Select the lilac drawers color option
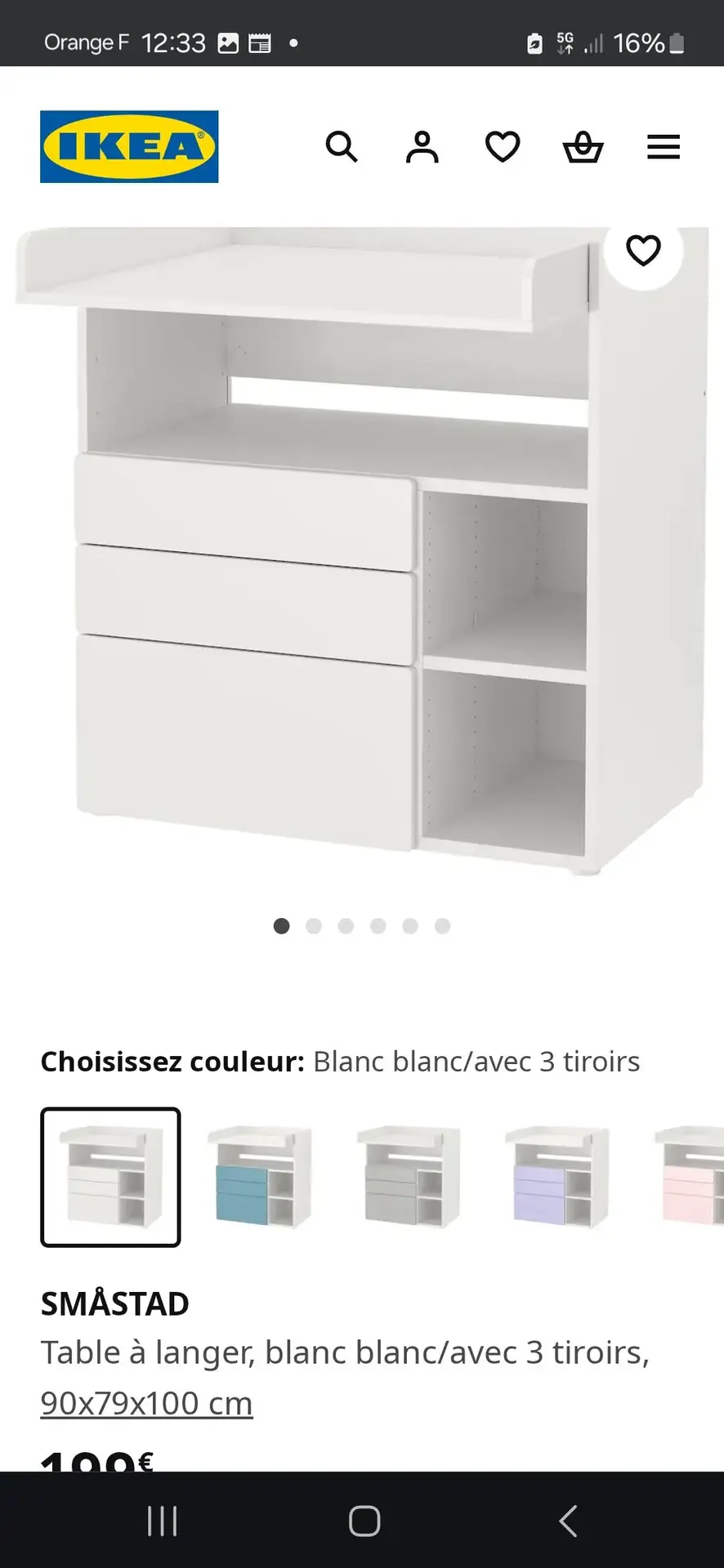Image resolution: width=724 pixels, height=1568 pixels. click(556, 1177)
